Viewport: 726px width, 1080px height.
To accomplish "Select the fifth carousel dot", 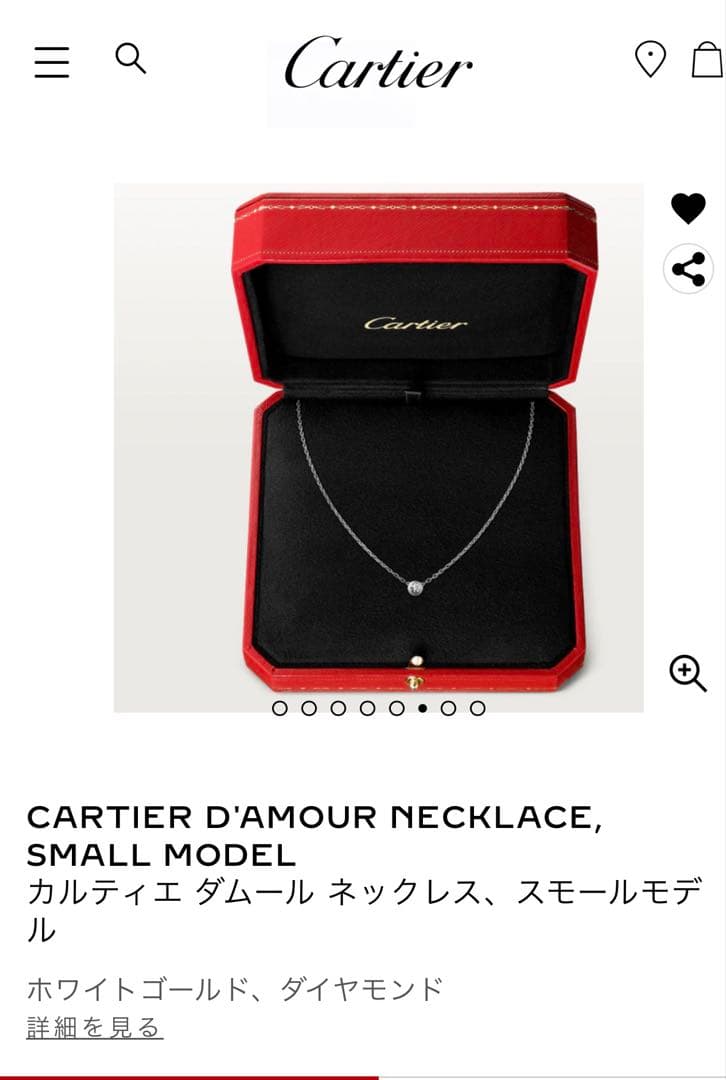I will pos(393,710).
